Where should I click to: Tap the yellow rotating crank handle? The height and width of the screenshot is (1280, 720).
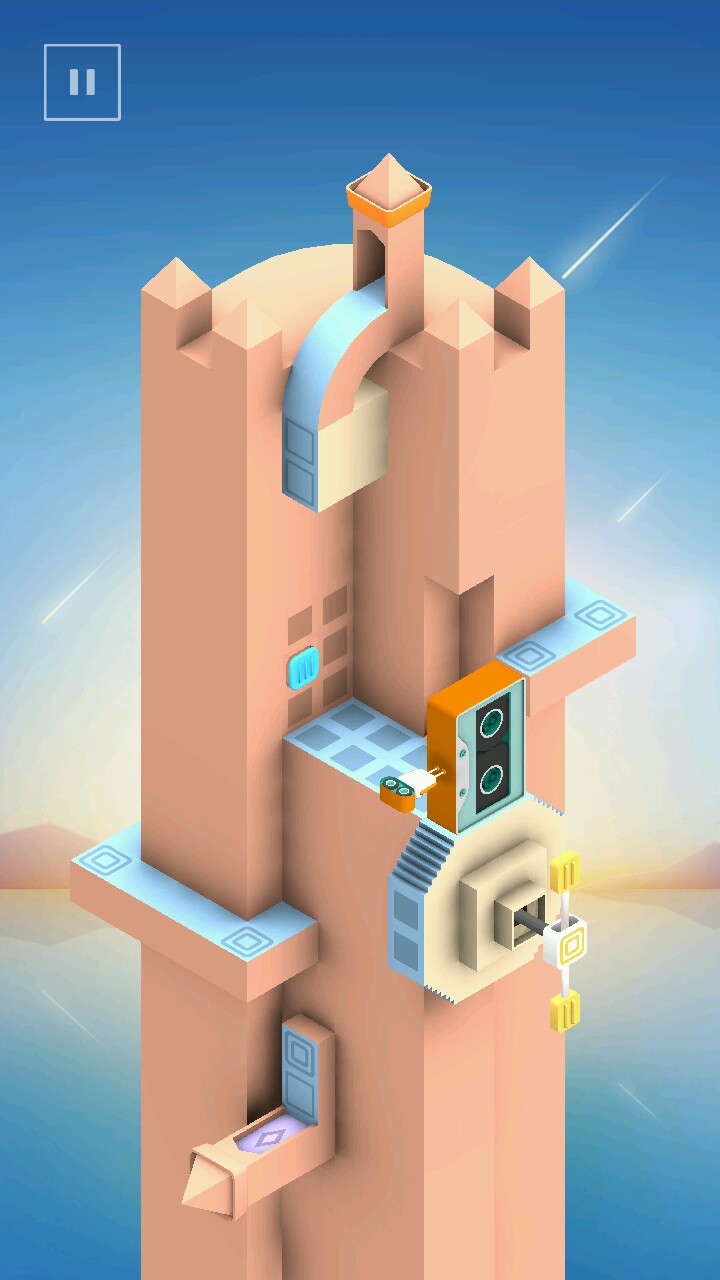click(x=565, y=940)
